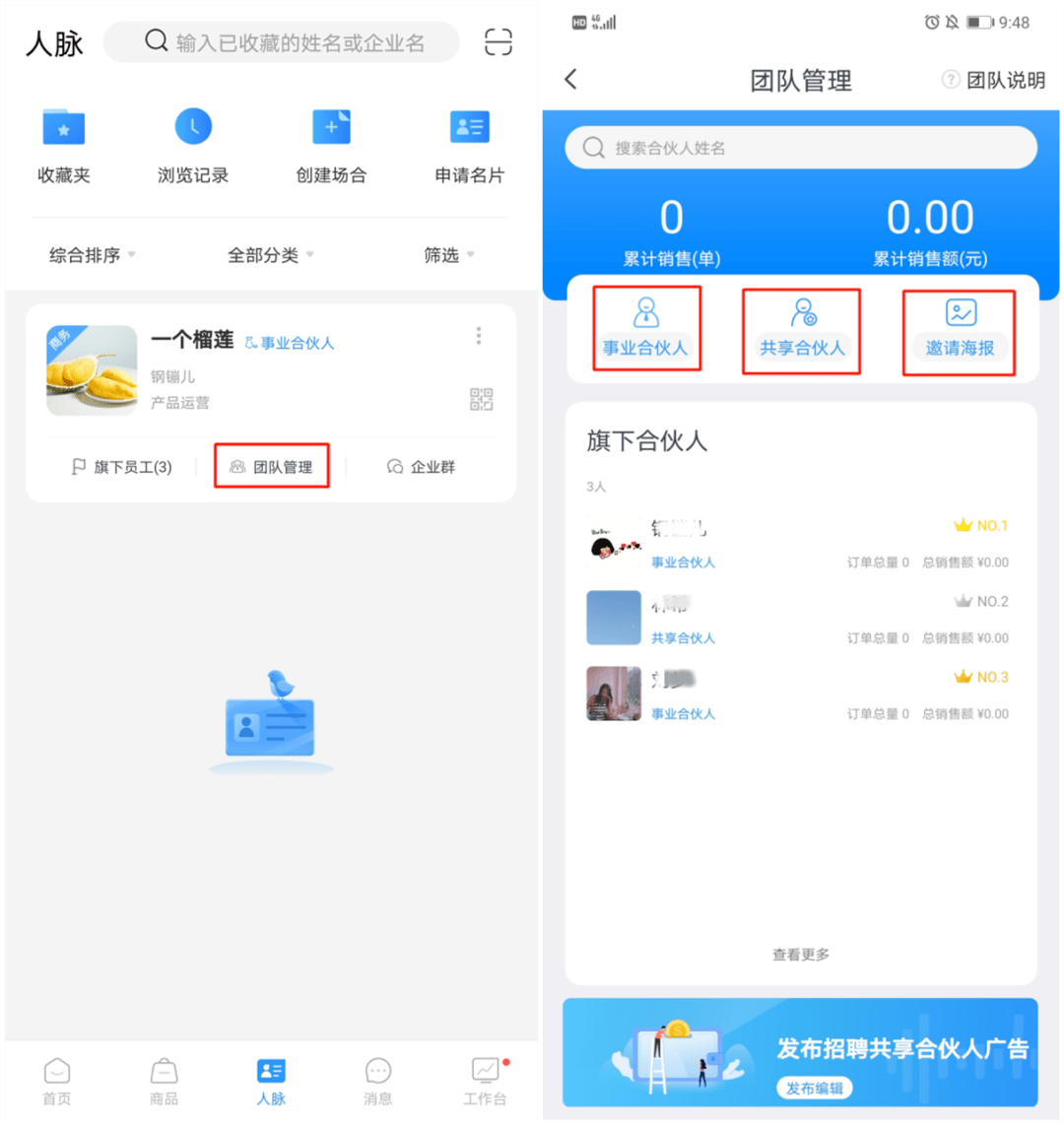The width and height of the screenshot is (1064, 1124).
Task: Open the QR code icon on 一个榴莲 card
Action: (x=480, y=400)
